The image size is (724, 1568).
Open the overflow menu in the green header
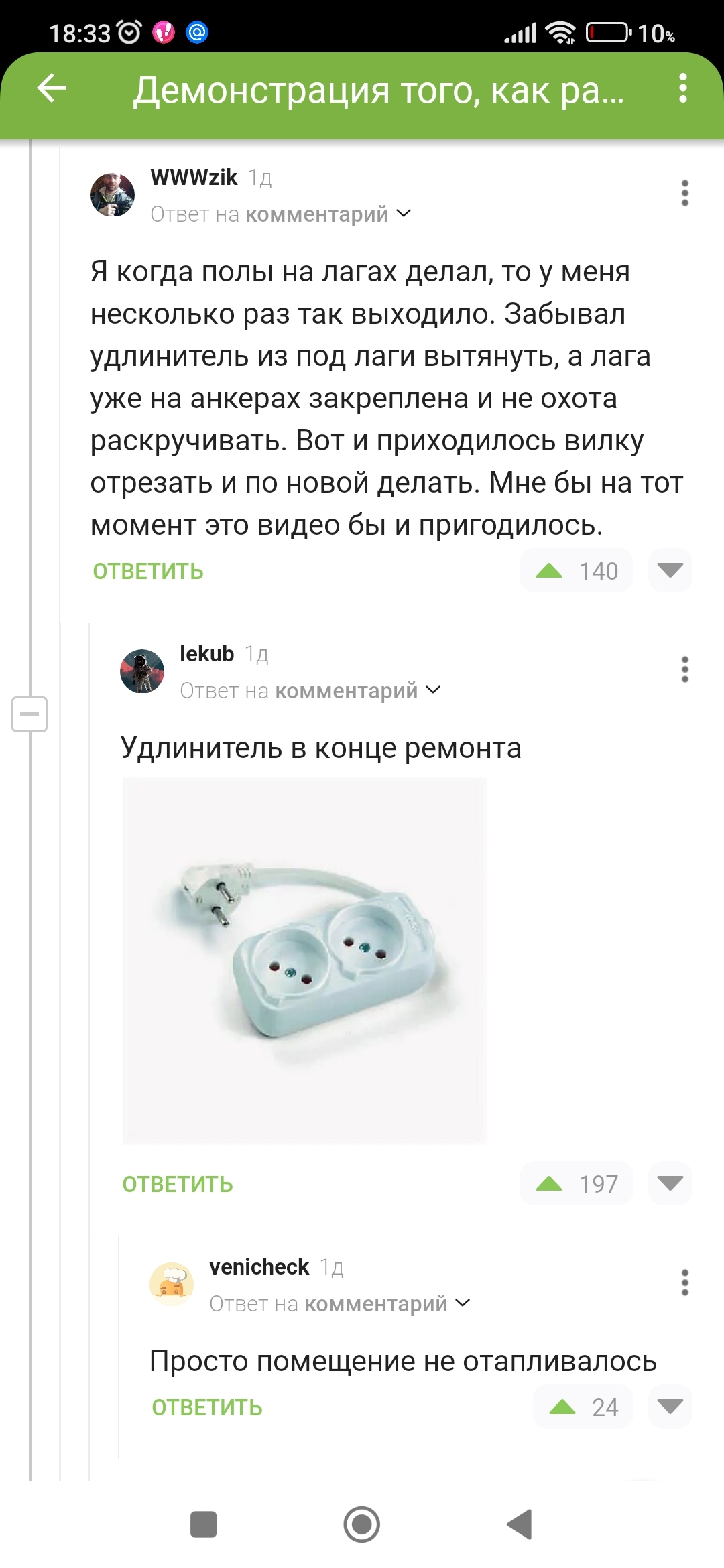682,88
